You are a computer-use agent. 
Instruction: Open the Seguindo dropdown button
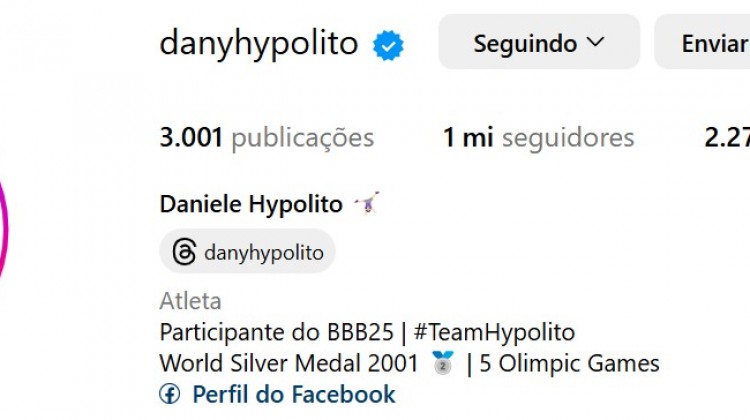[x=539, y=43]
